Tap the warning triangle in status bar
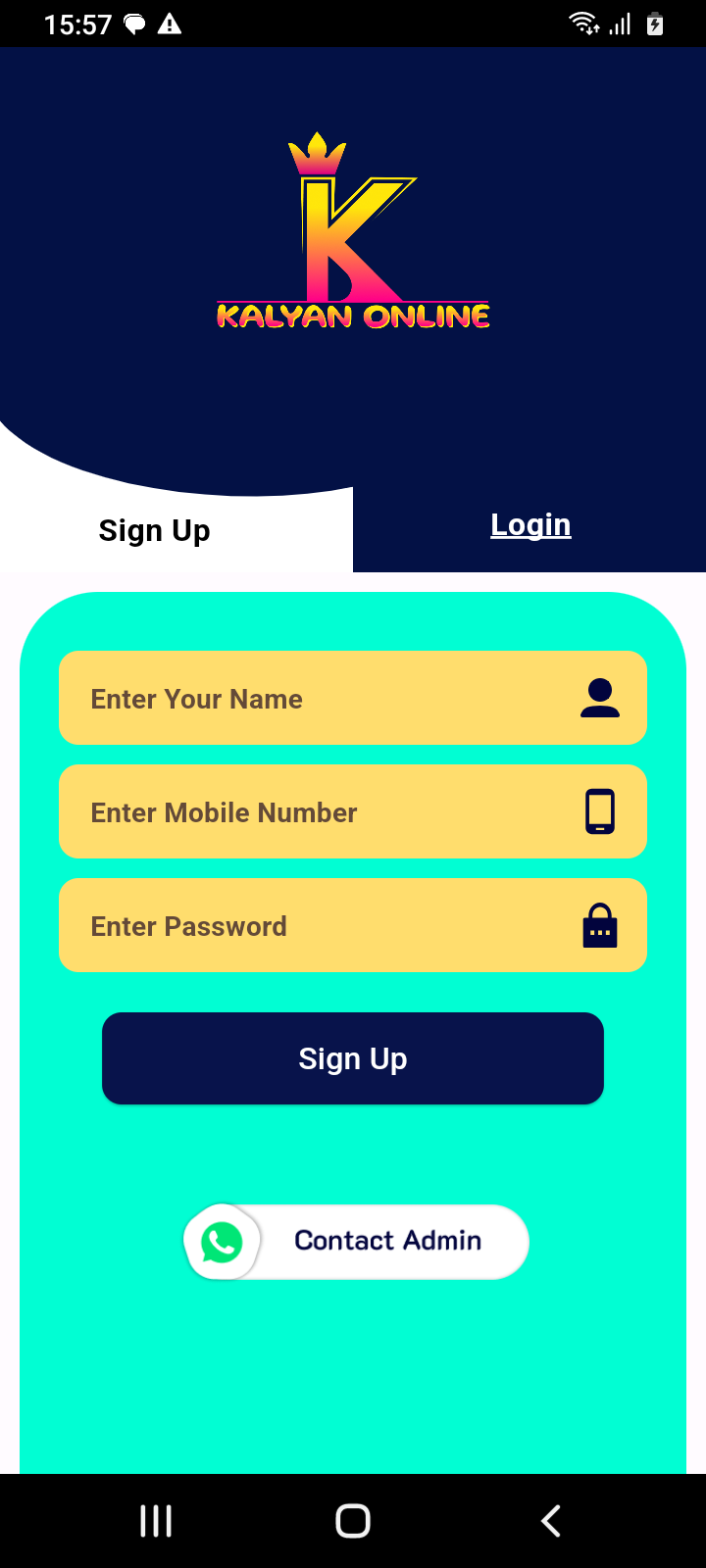This screenshot has height=1568, width=706. click(170, 24)
